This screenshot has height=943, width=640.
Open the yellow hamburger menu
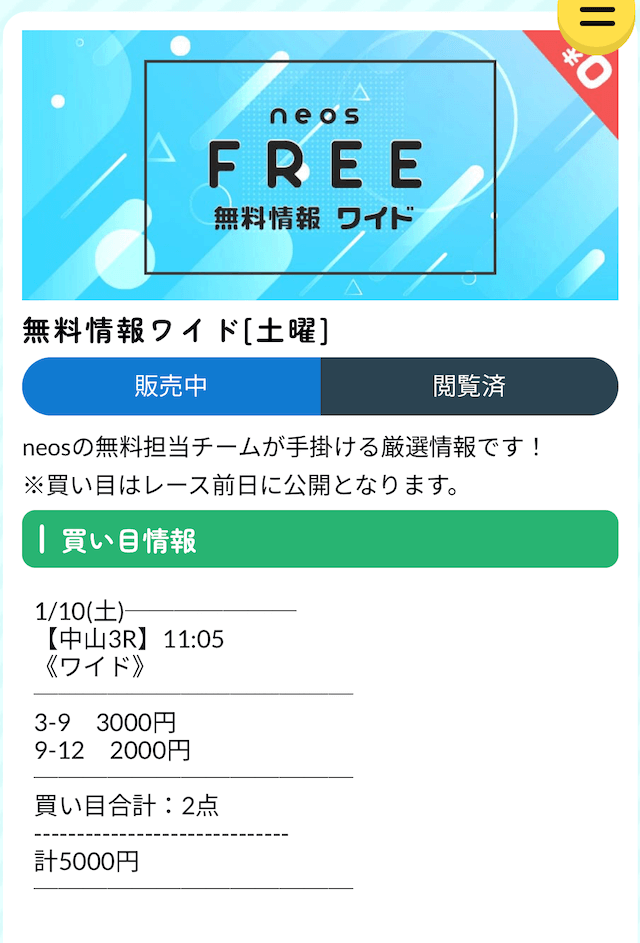coord(598,17)
